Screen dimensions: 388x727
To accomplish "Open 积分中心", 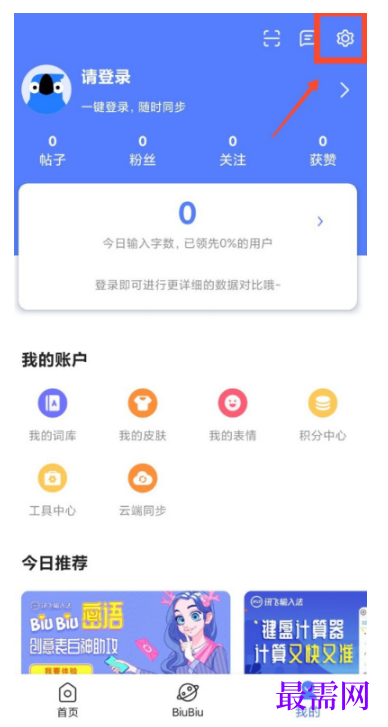I will click(323, 415).
